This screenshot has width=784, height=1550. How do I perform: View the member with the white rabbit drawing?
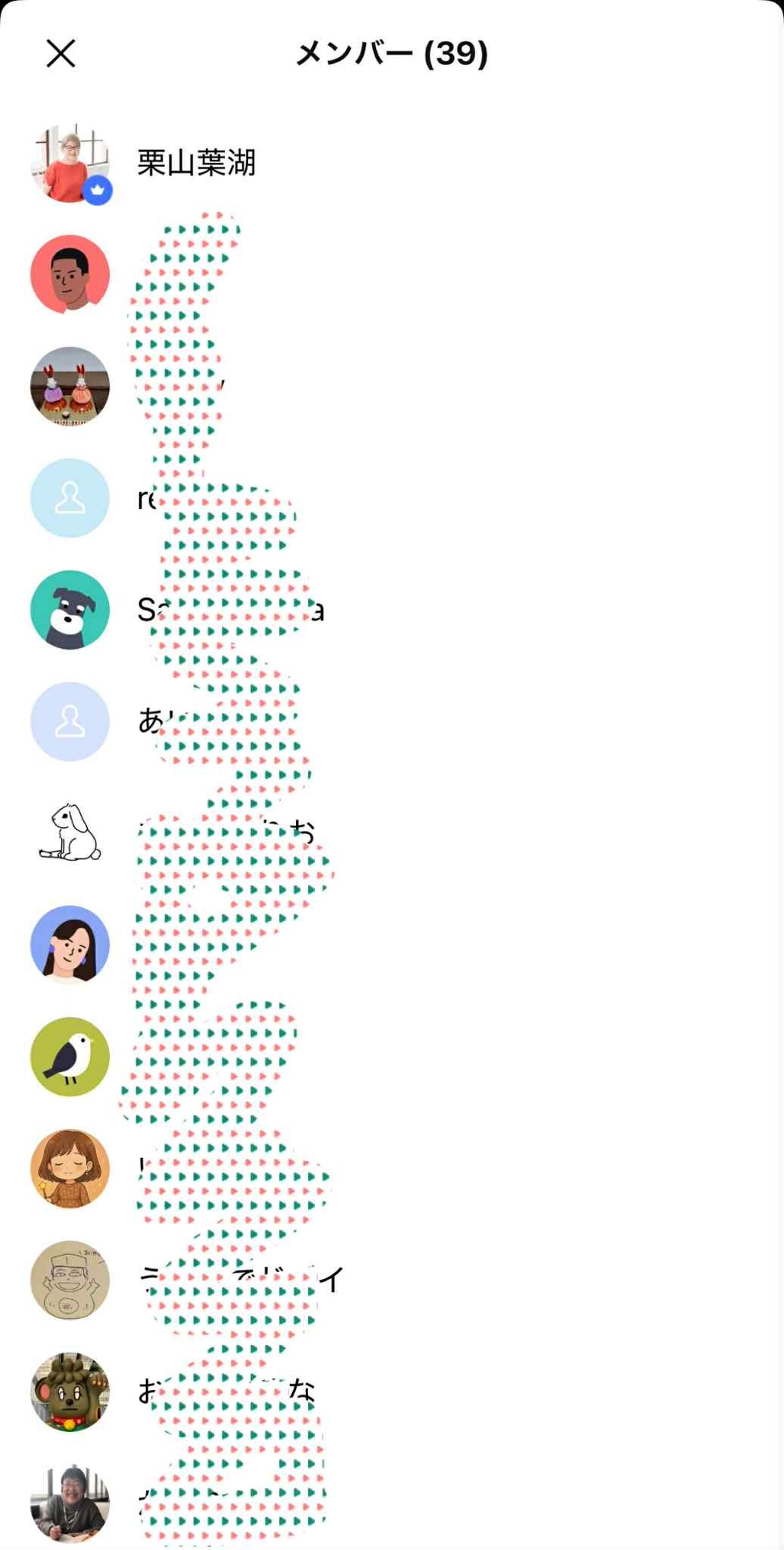click(x=70, y=833)
